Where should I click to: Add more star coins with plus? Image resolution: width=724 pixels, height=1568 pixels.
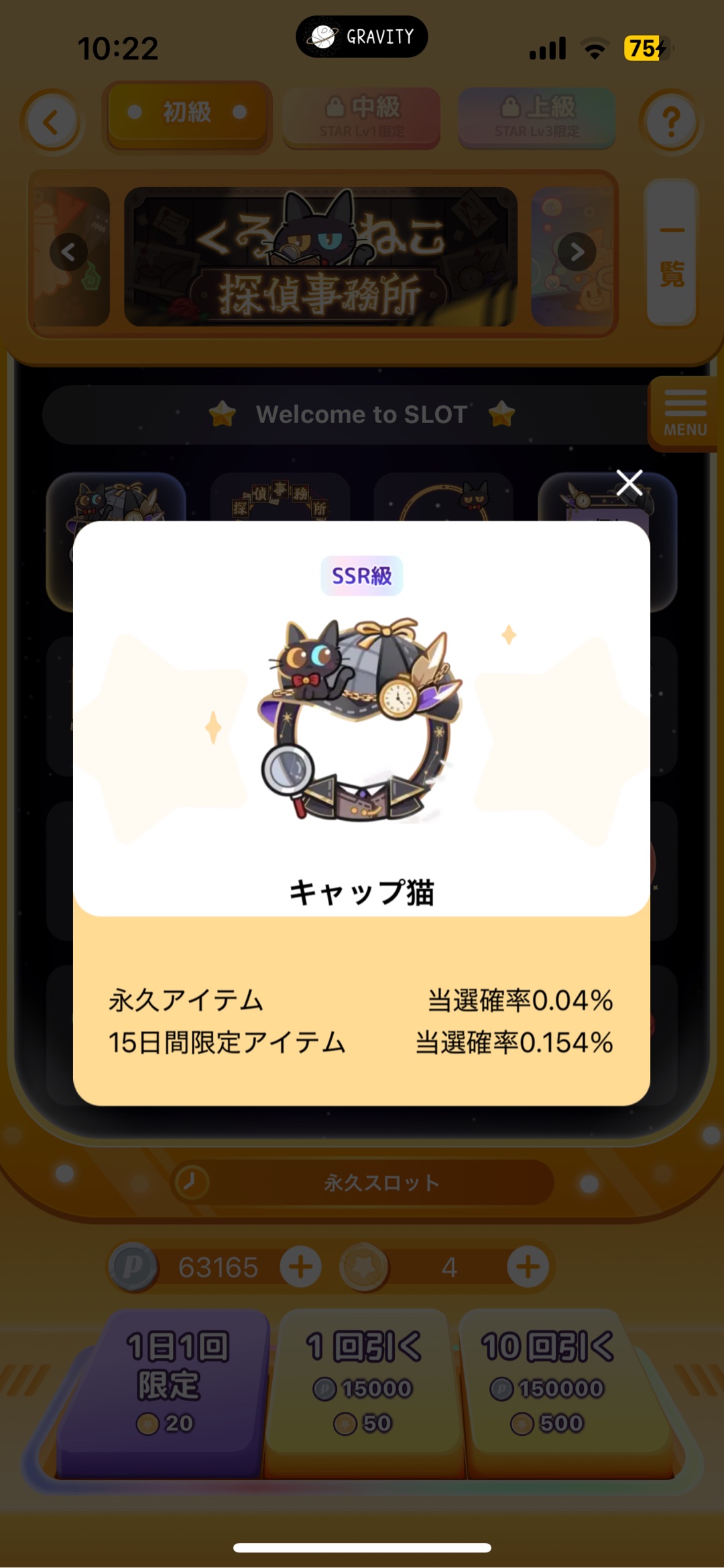[x=528, y=1267]
